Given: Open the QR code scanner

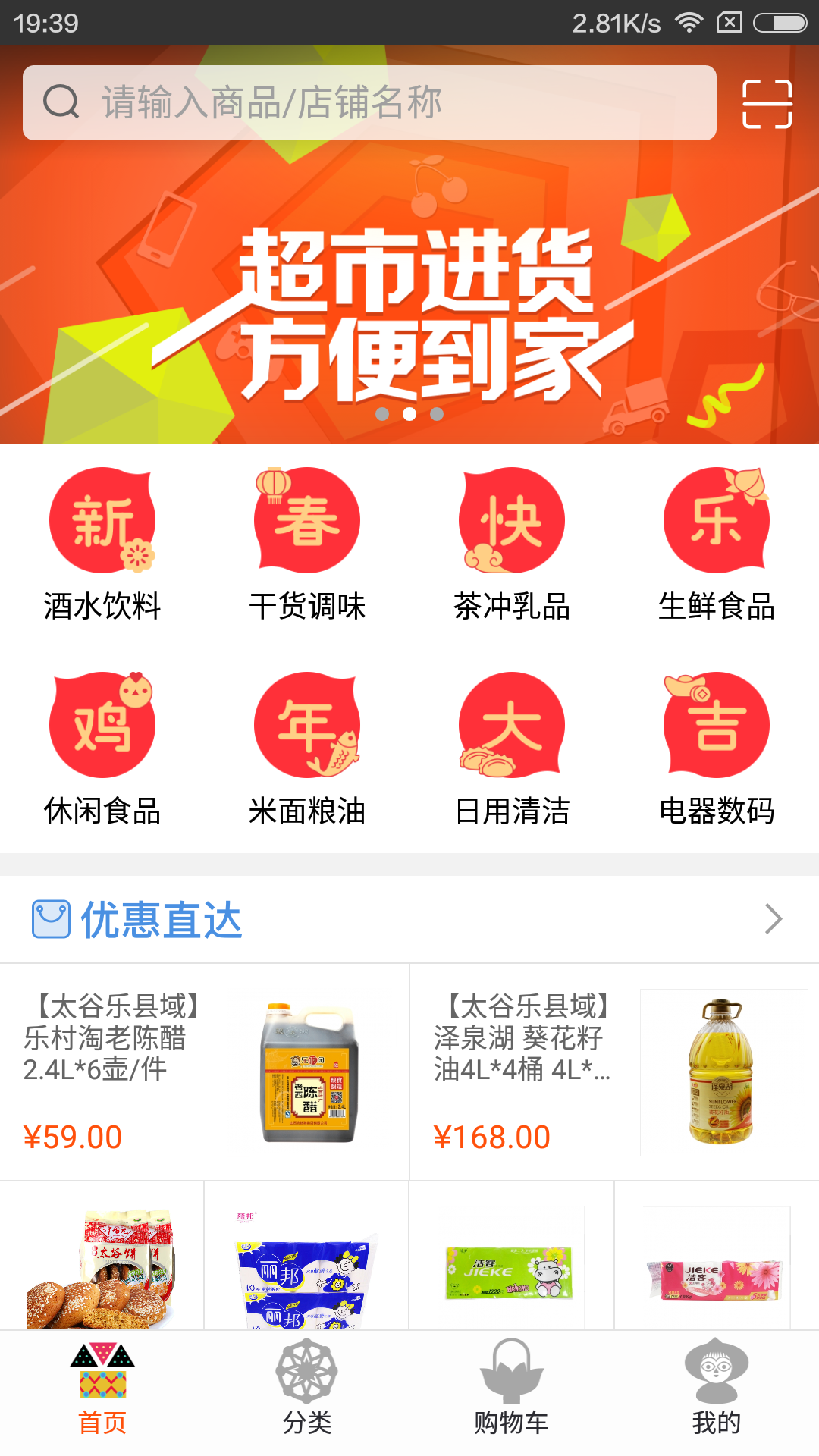Looking at the screenshot, I should coord(767,103).
